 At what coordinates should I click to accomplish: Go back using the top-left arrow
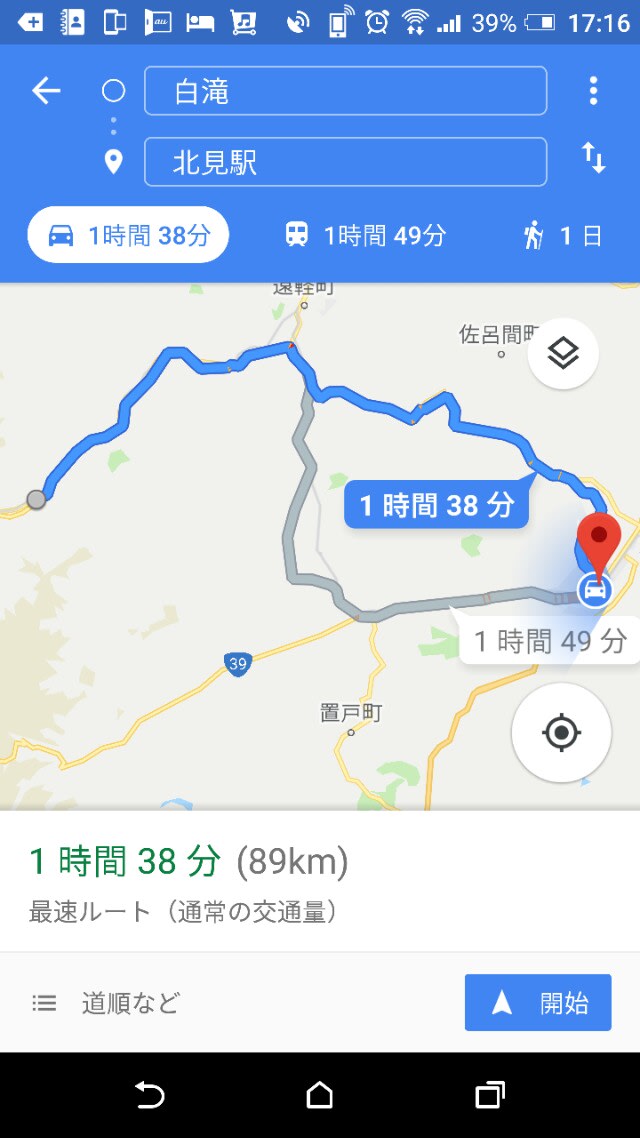[x=46, y=92]
